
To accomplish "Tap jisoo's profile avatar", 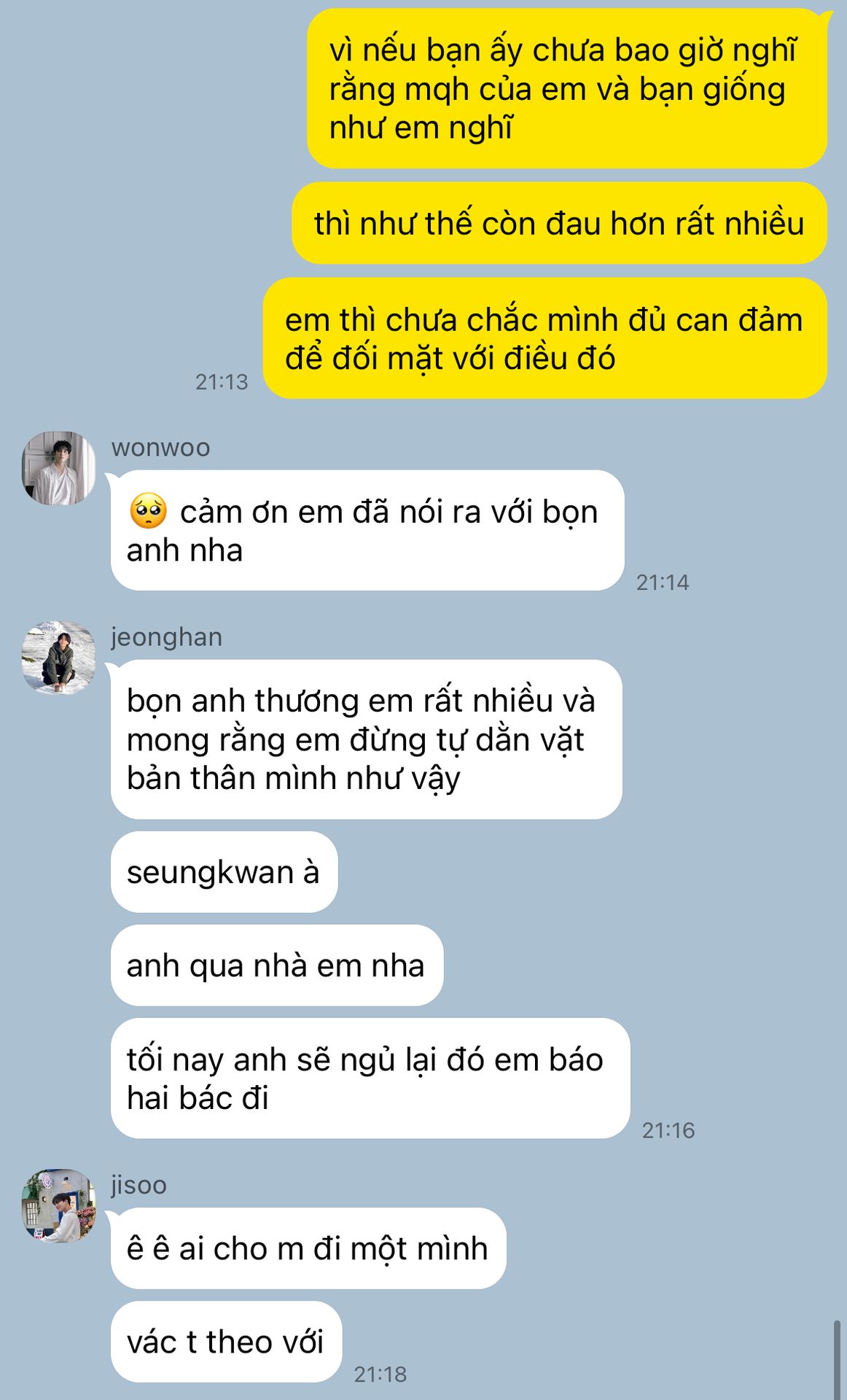I will coord(58,1205).
